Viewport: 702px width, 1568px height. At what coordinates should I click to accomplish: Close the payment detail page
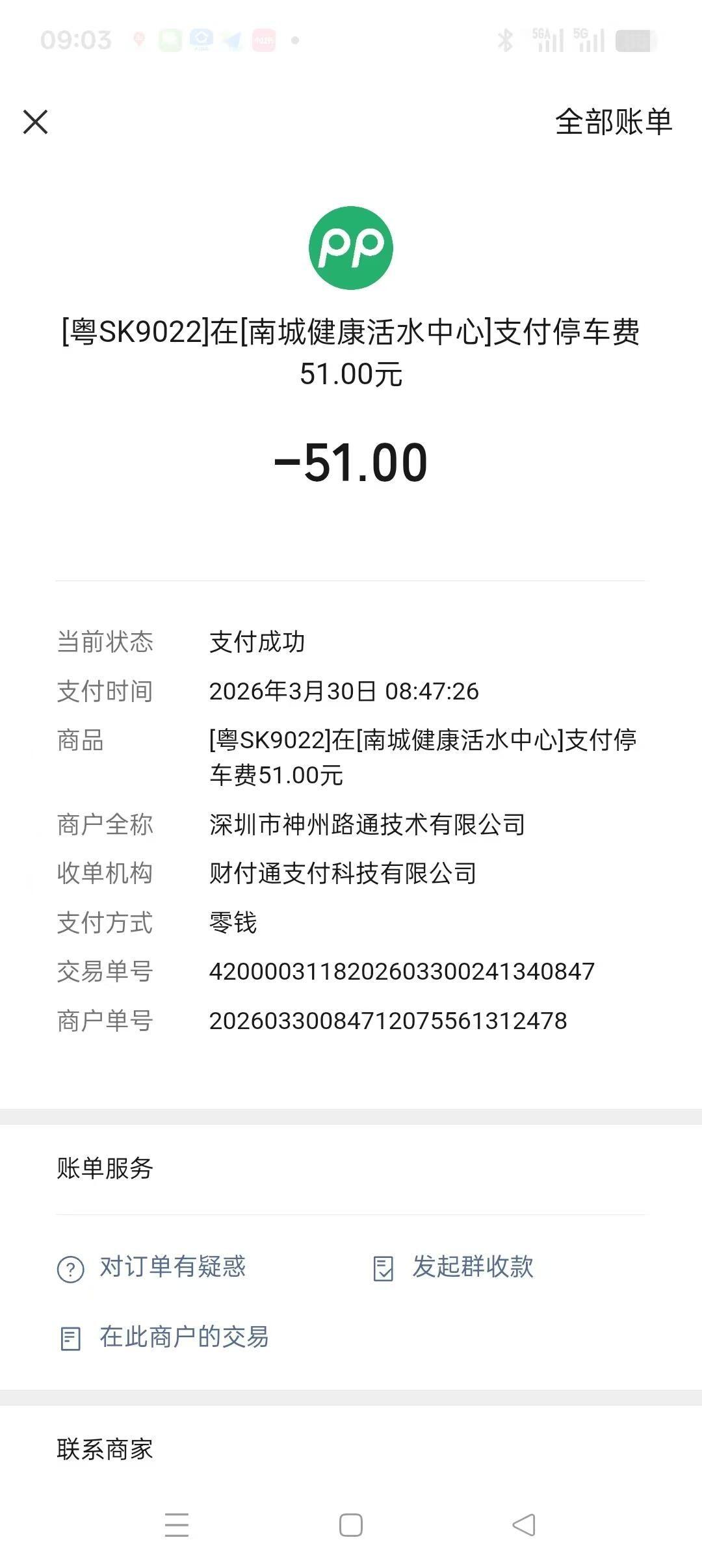coord(36,122)
